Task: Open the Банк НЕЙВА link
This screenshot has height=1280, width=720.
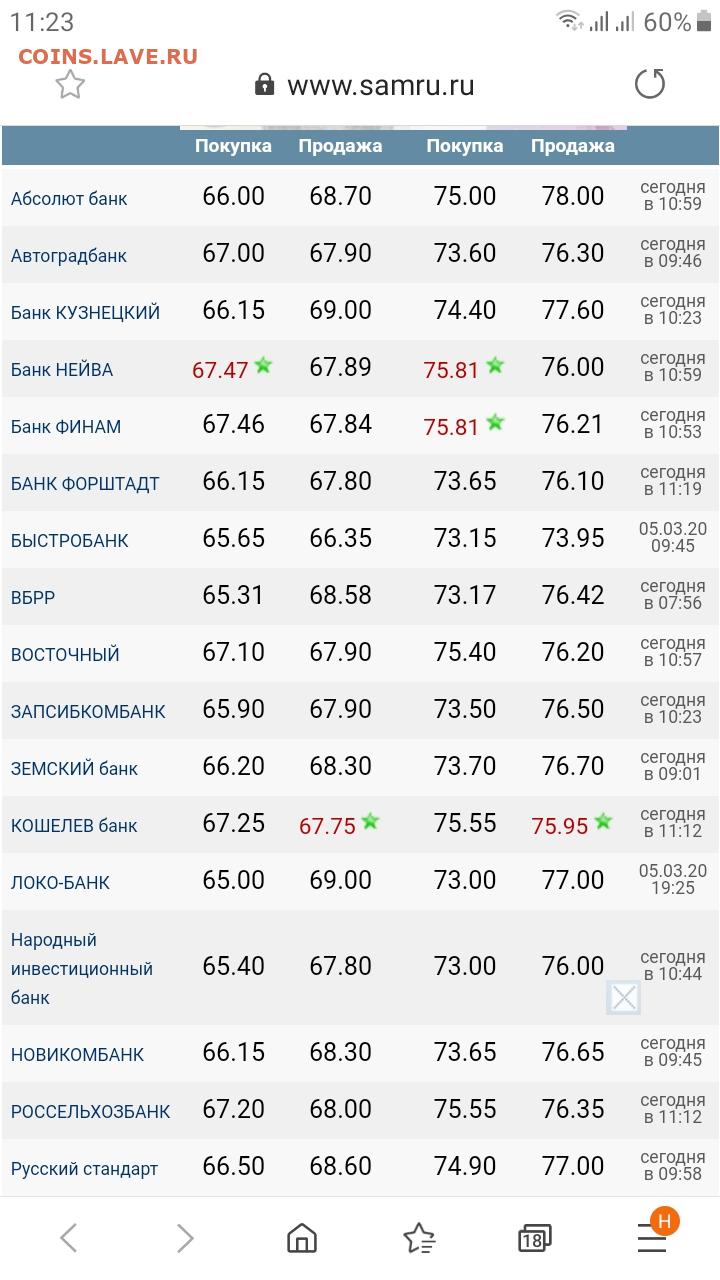Action: (62, 369)
